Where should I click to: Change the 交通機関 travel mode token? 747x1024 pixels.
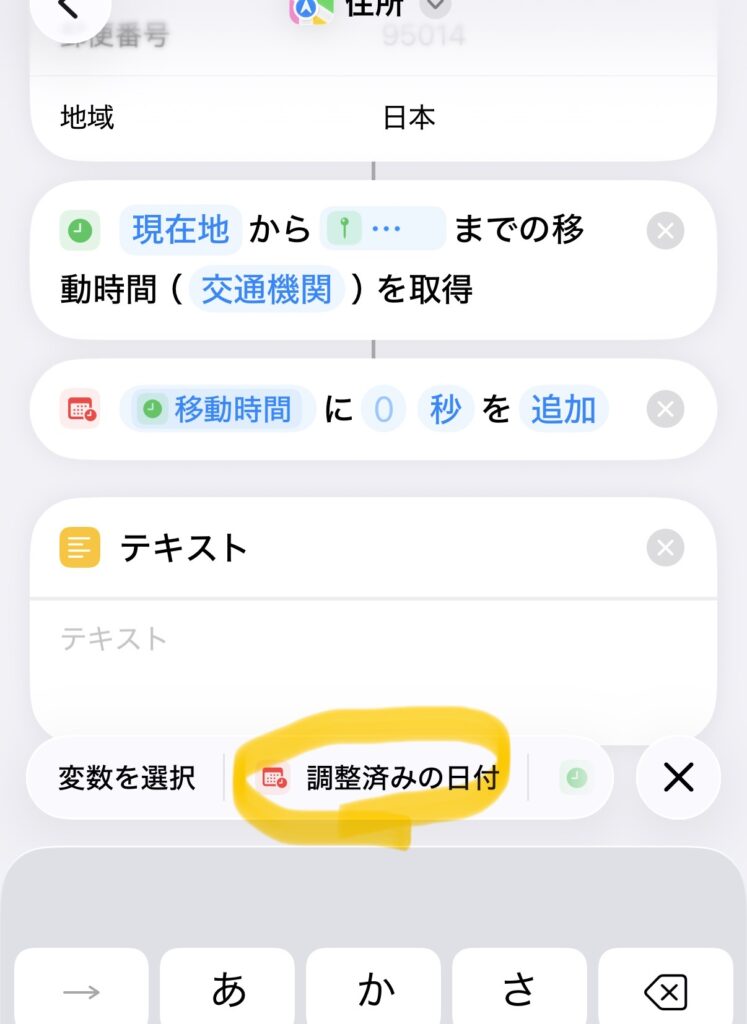pos(266,291)
